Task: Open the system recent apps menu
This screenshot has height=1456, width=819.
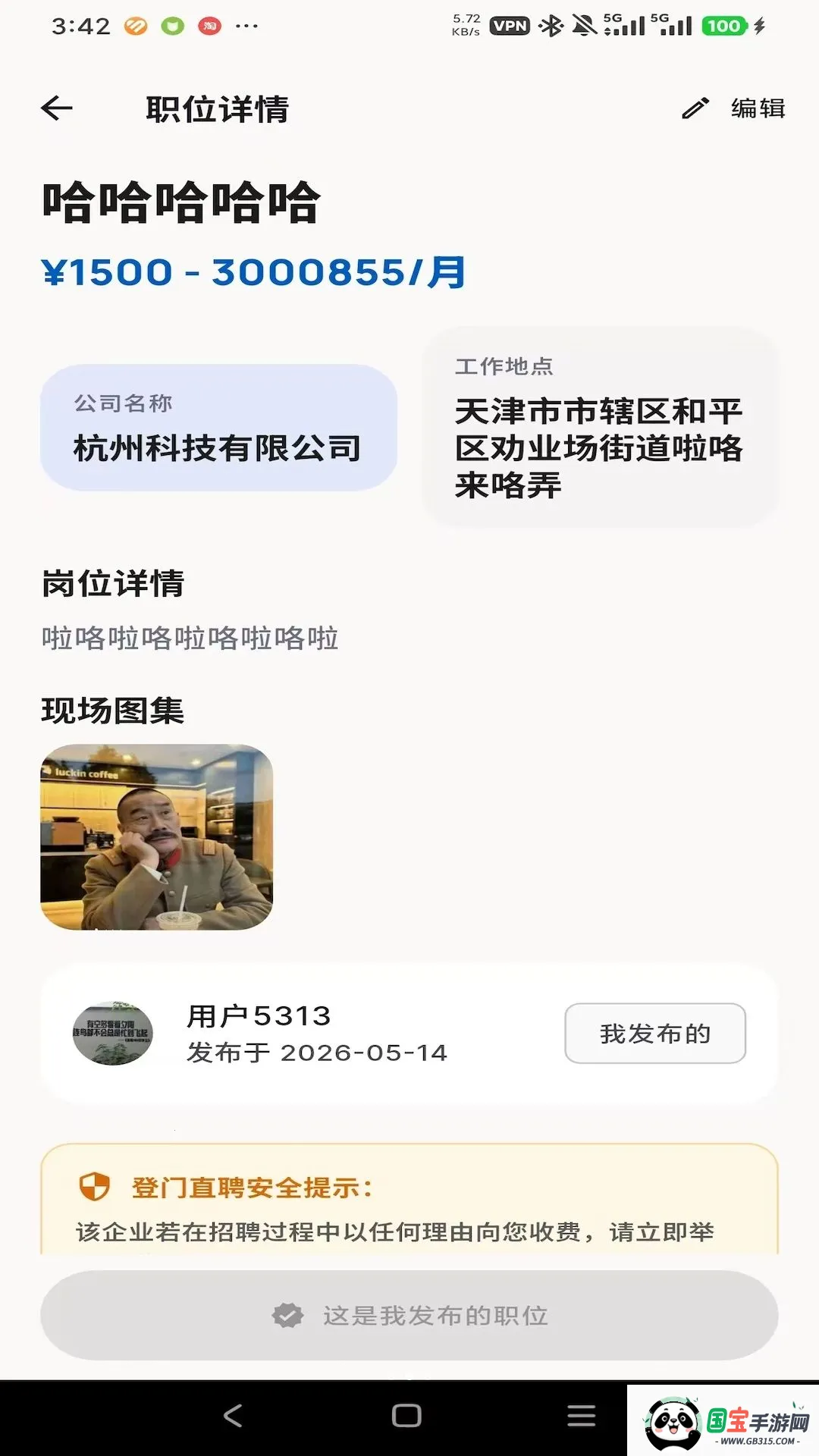Action: pos(582,1415)
